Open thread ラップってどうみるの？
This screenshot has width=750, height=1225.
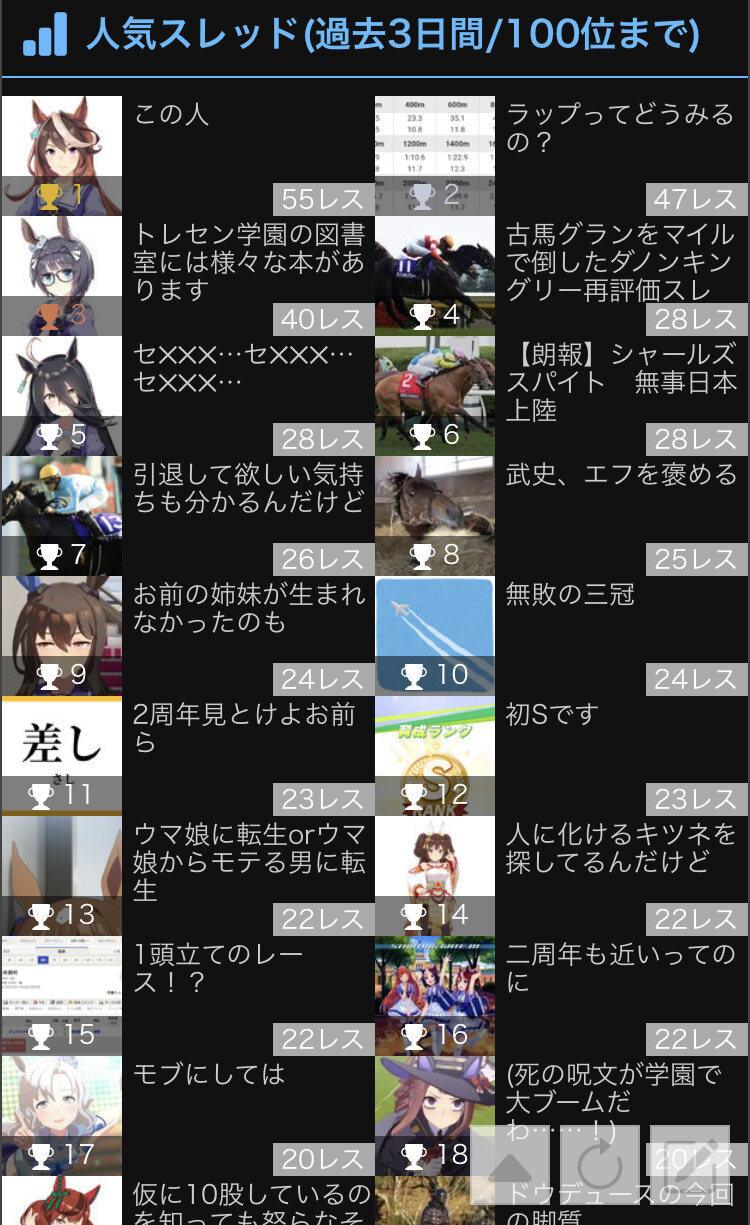[562, 156]
